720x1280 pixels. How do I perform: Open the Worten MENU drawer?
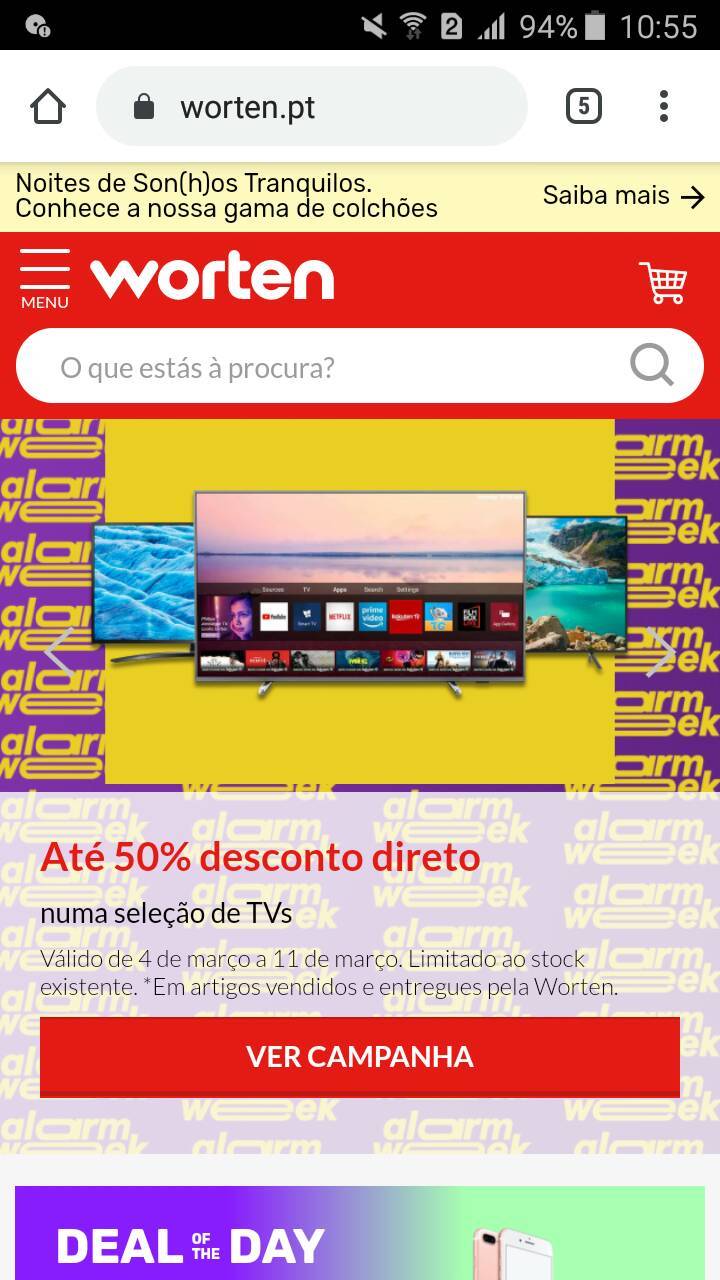click(x=45, y=279)
